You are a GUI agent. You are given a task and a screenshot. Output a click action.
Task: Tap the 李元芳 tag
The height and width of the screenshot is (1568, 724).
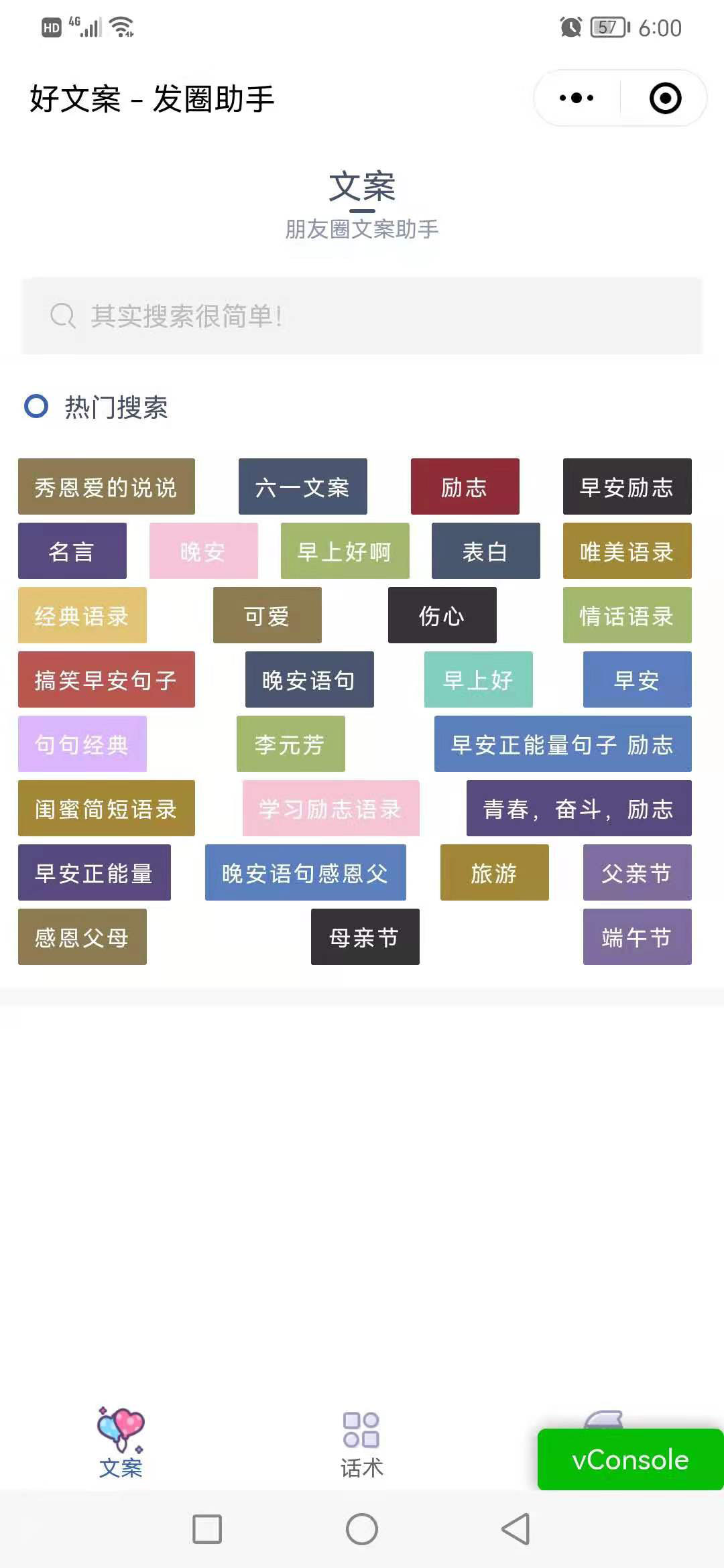point(290,744)
